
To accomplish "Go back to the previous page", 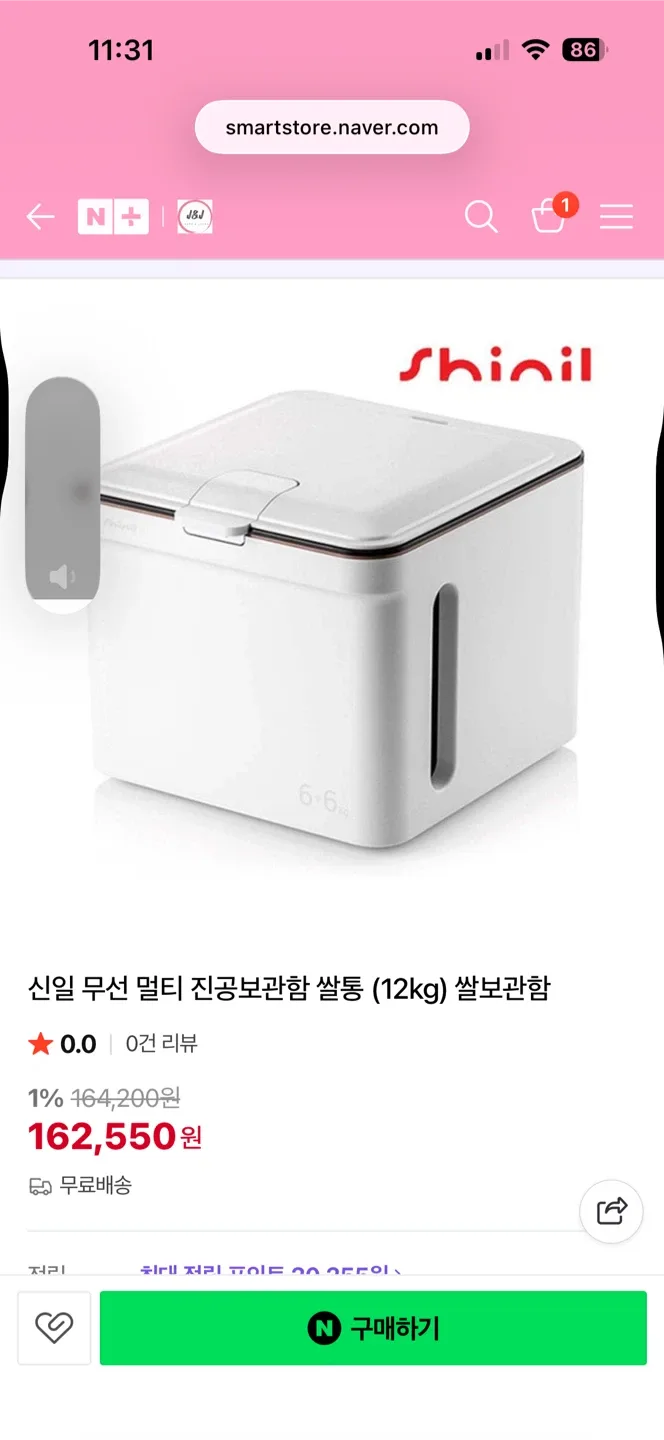I will coord(40,217).
